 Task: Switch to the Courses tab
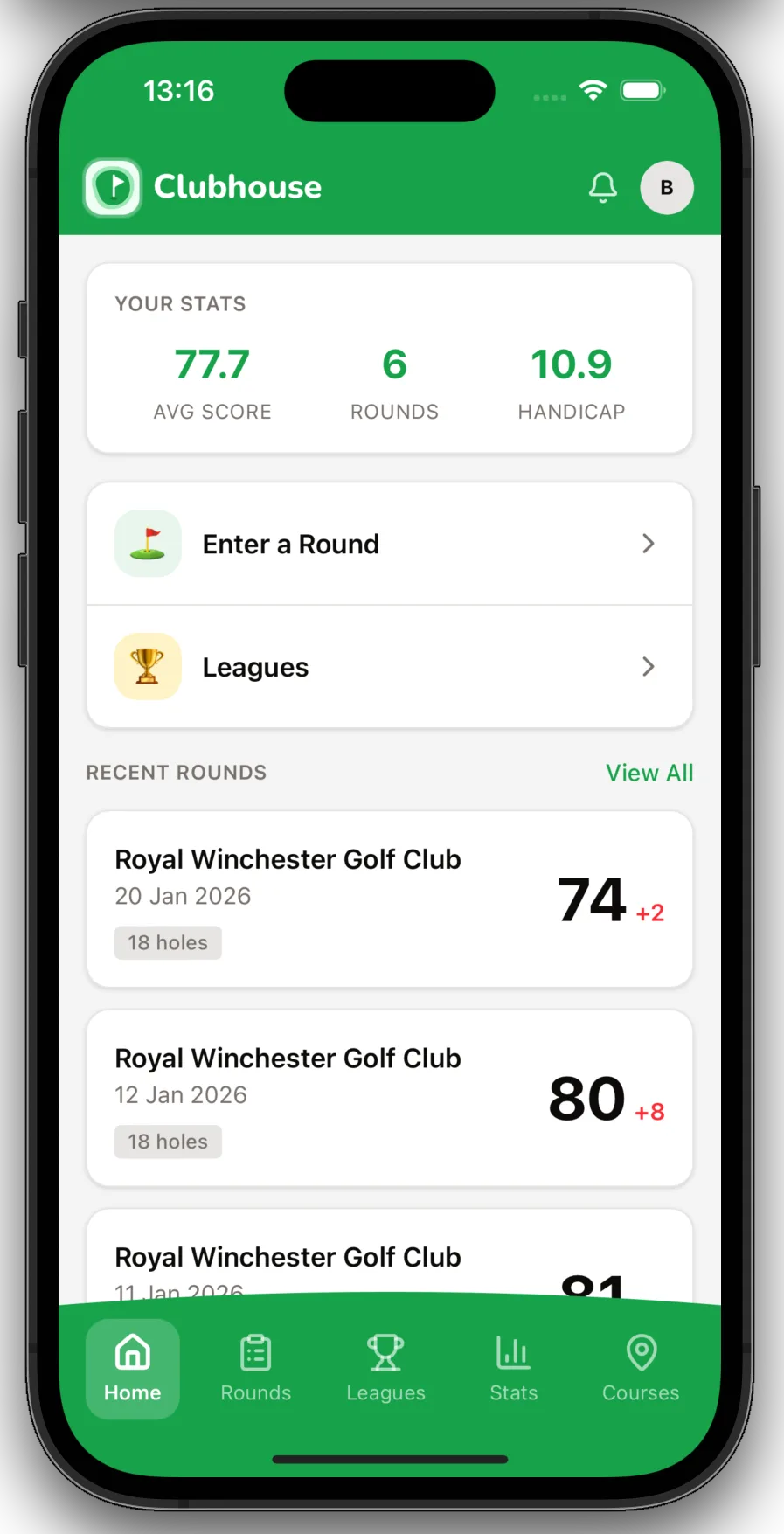641,1368
